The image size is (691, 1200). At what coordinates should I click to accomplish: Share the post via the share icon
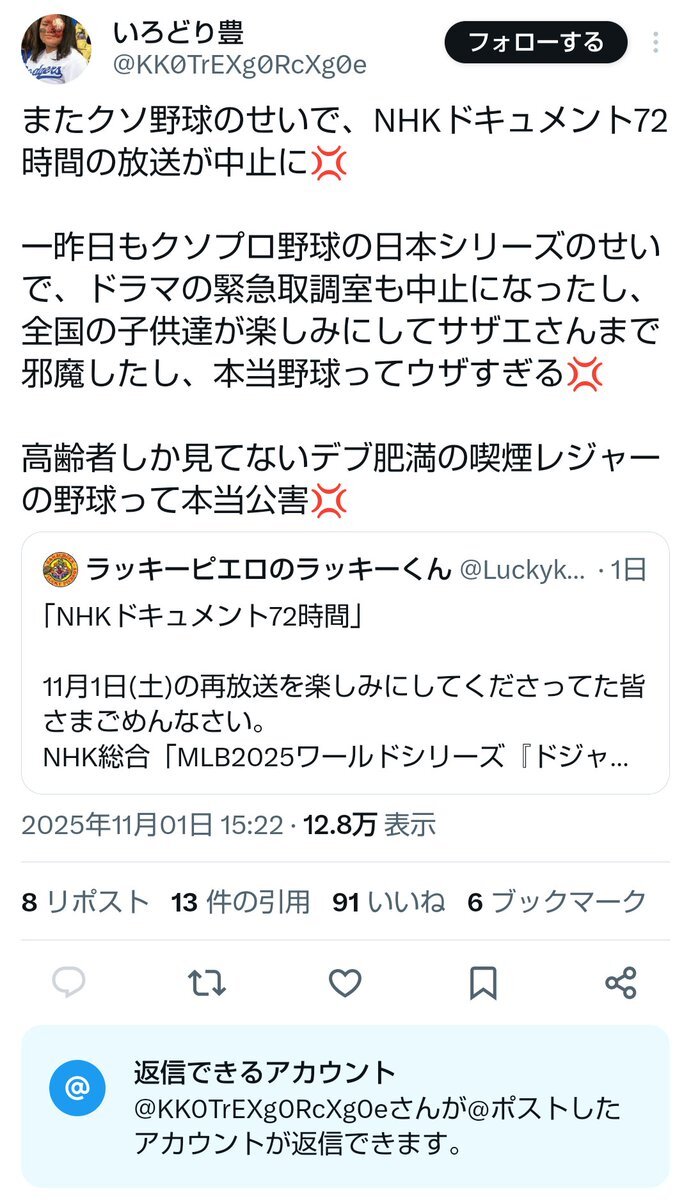[x=621, y=984]
